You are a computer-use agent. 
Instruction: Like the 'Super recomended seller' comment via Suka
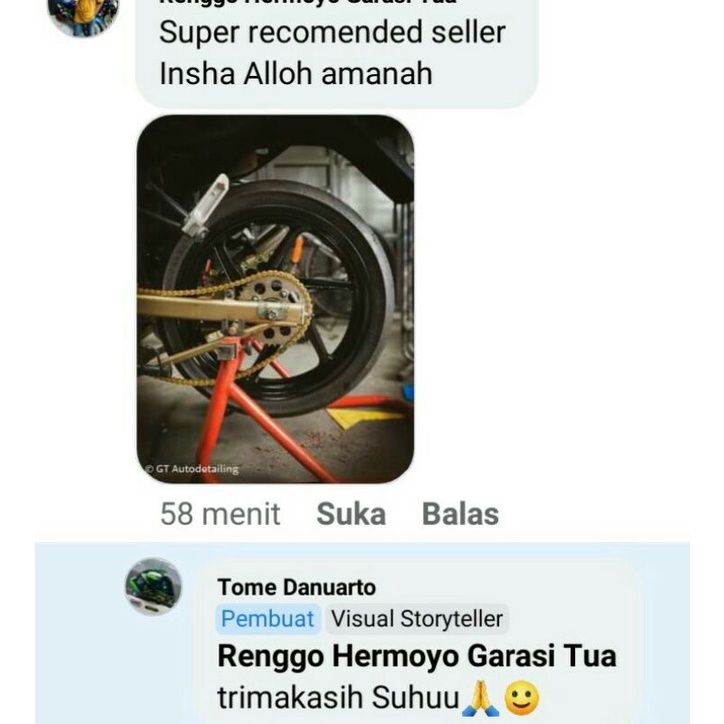[351, 514]
